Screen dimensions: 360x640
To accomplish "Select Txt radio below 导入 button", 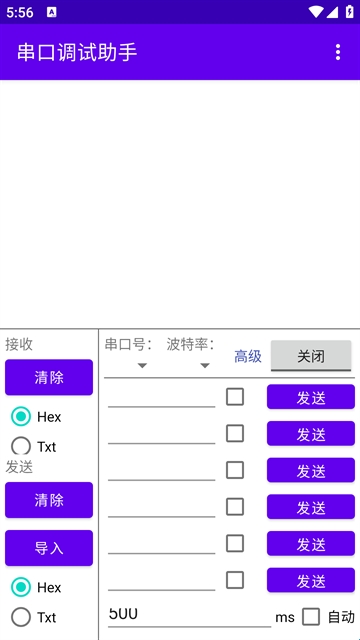I will point(21,617).
